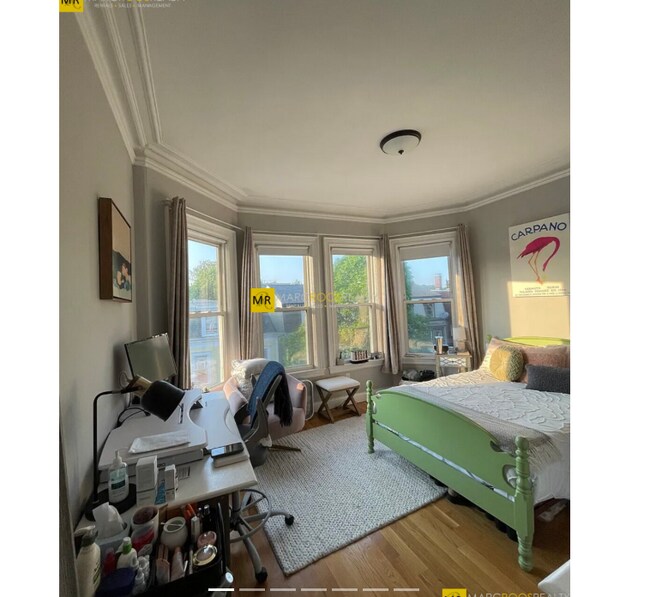Open the bedroom listing photo fullscreen

click(x=314, y=298)
